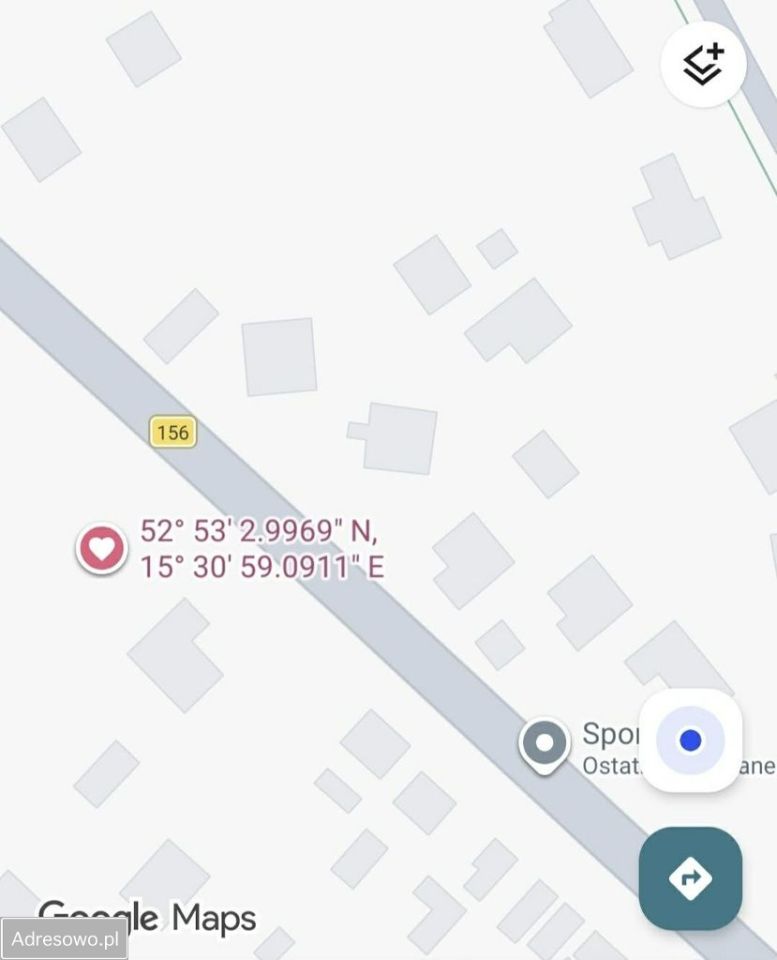Enable layer adding with the layers-plus control
Viewport: 777px width, 960px height.
tap(703, 62)
